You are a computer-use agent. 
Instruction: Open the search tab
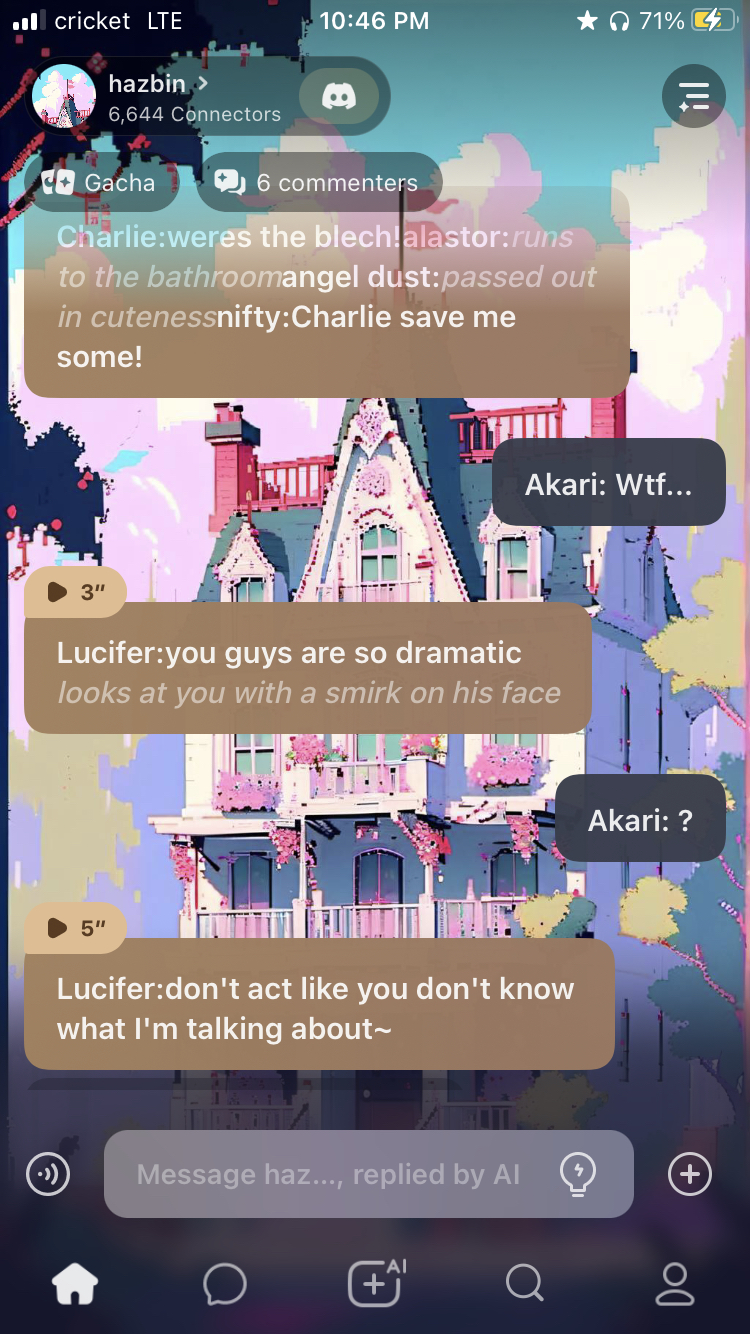pos(524,1283)
